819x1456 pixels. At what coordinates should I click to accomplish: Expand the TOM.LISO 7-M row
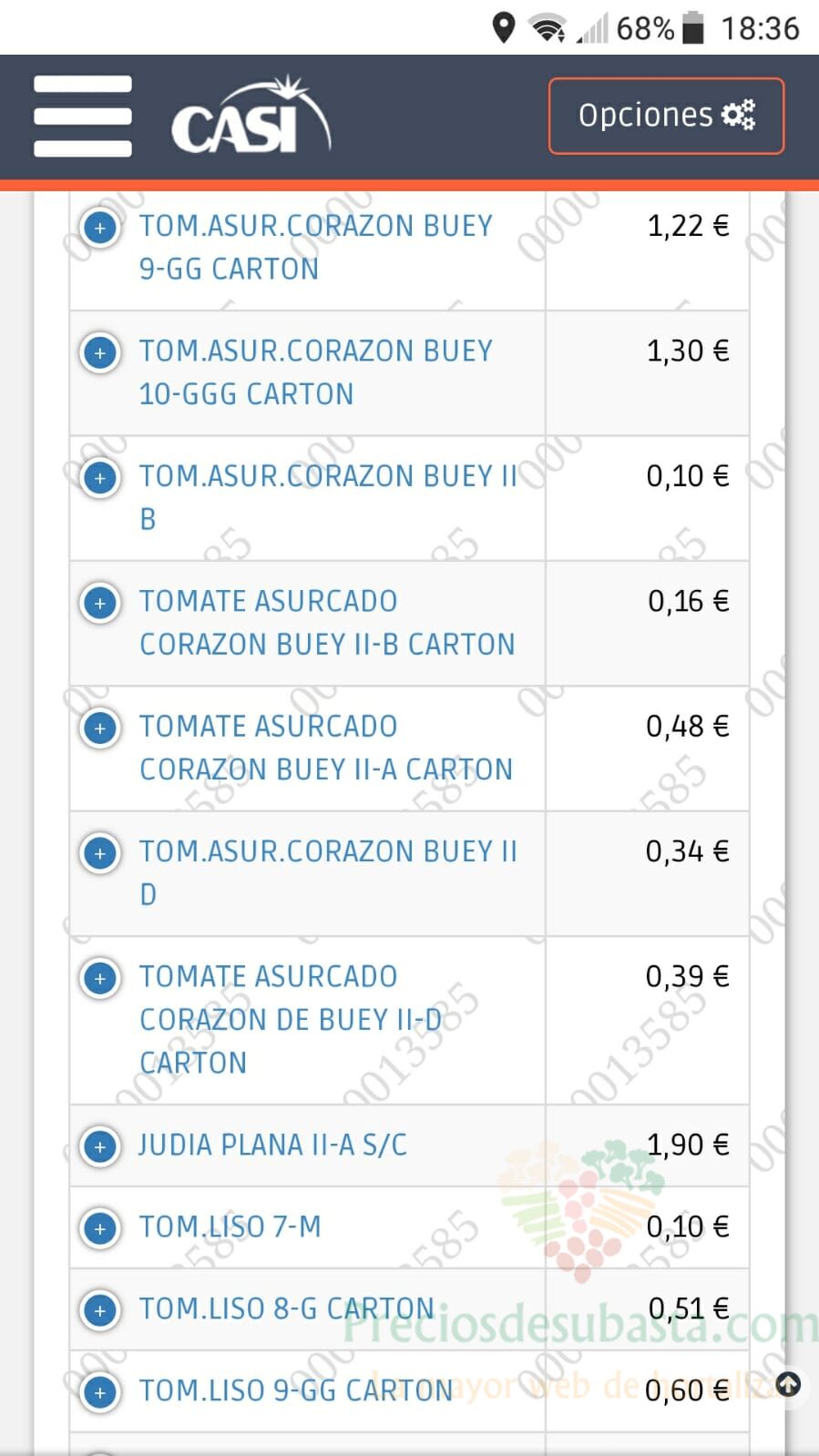click(100, 1227)
